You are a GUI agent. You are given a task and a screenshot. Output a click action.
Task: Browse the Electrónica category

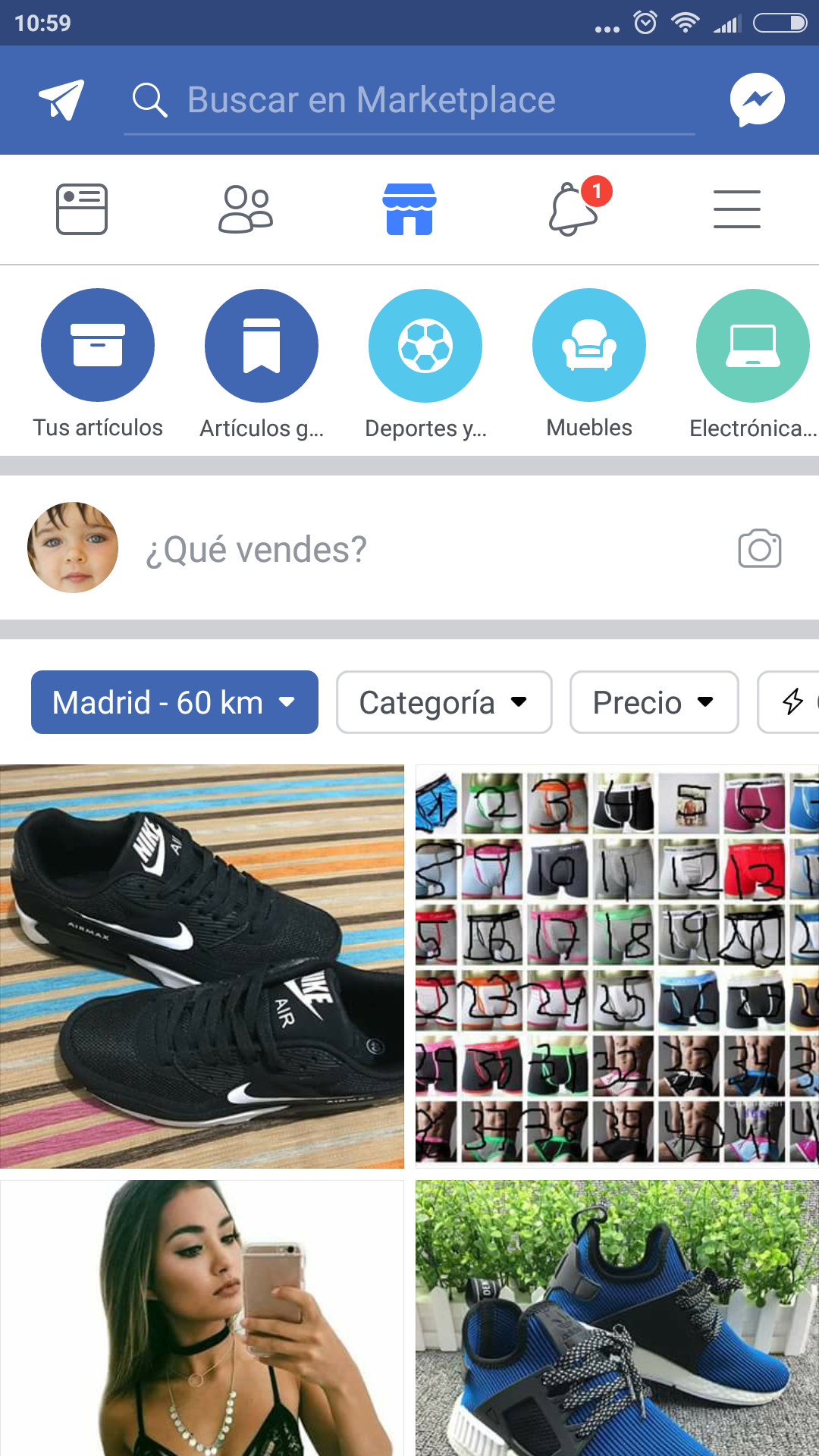tap(752, 346)
